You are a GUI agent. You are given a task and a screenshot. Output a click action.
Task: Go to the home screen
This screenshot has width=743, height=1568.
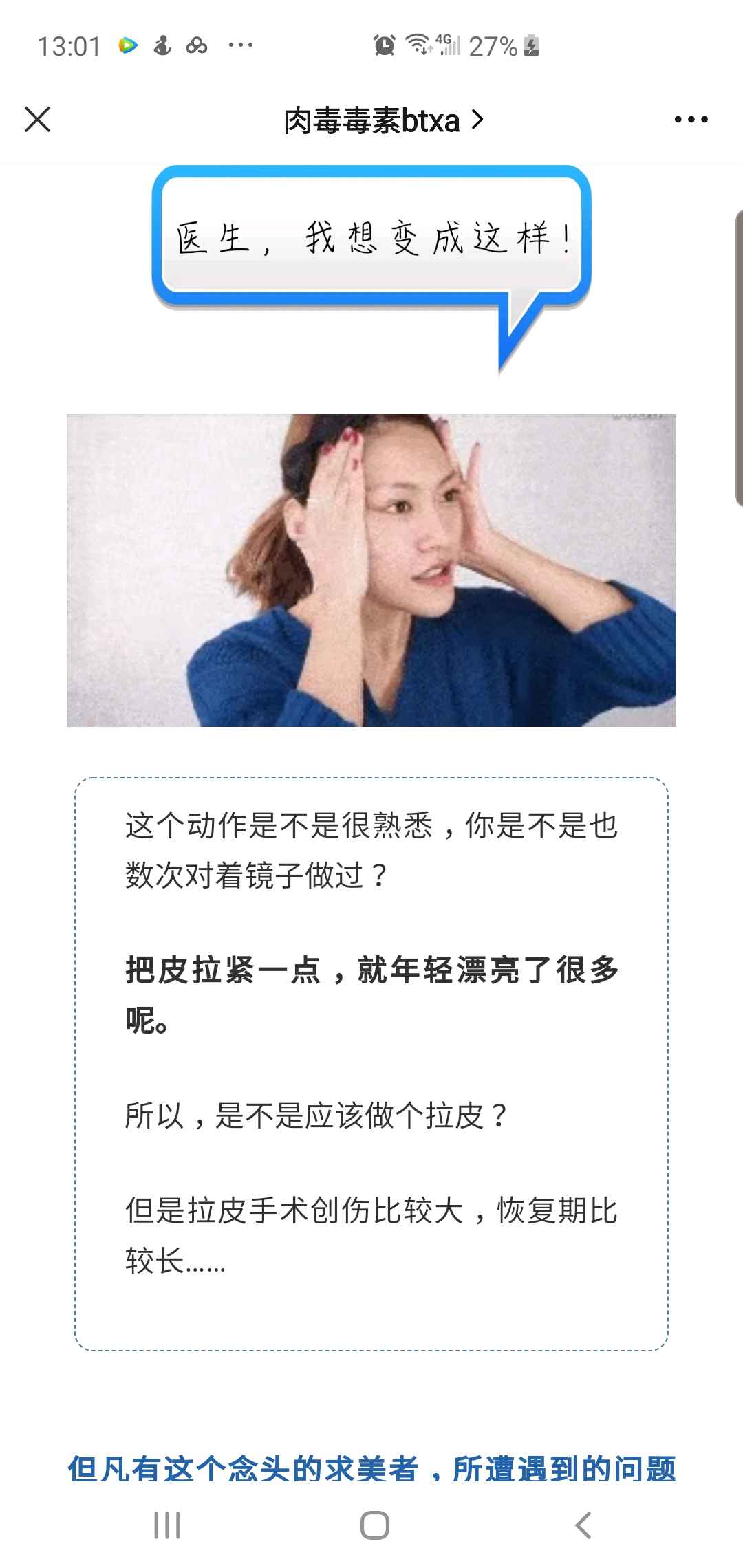[x=374, y=1525]
